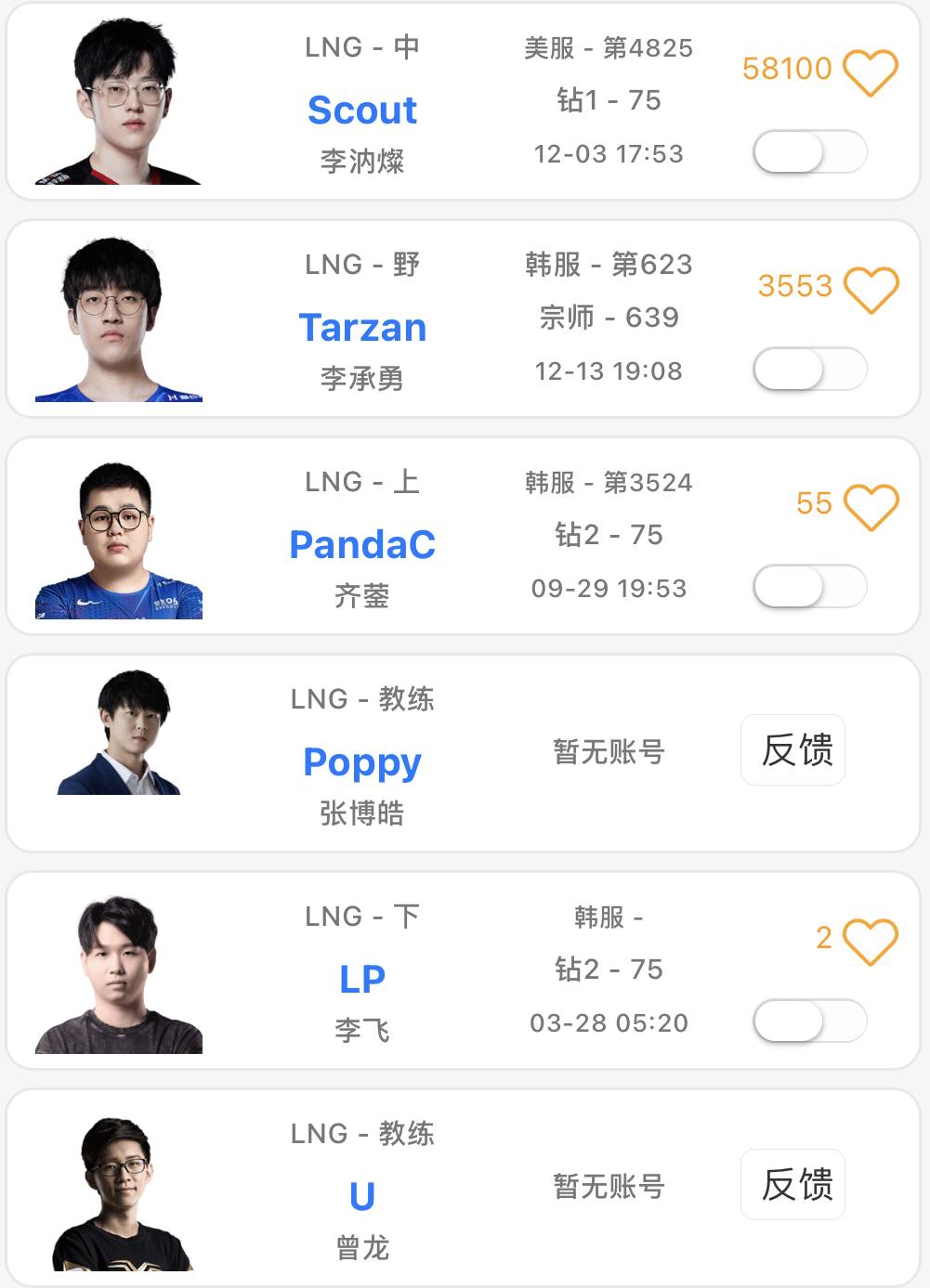
Task: Toggle the switch on LP's card
Action: pos(809,1021)
